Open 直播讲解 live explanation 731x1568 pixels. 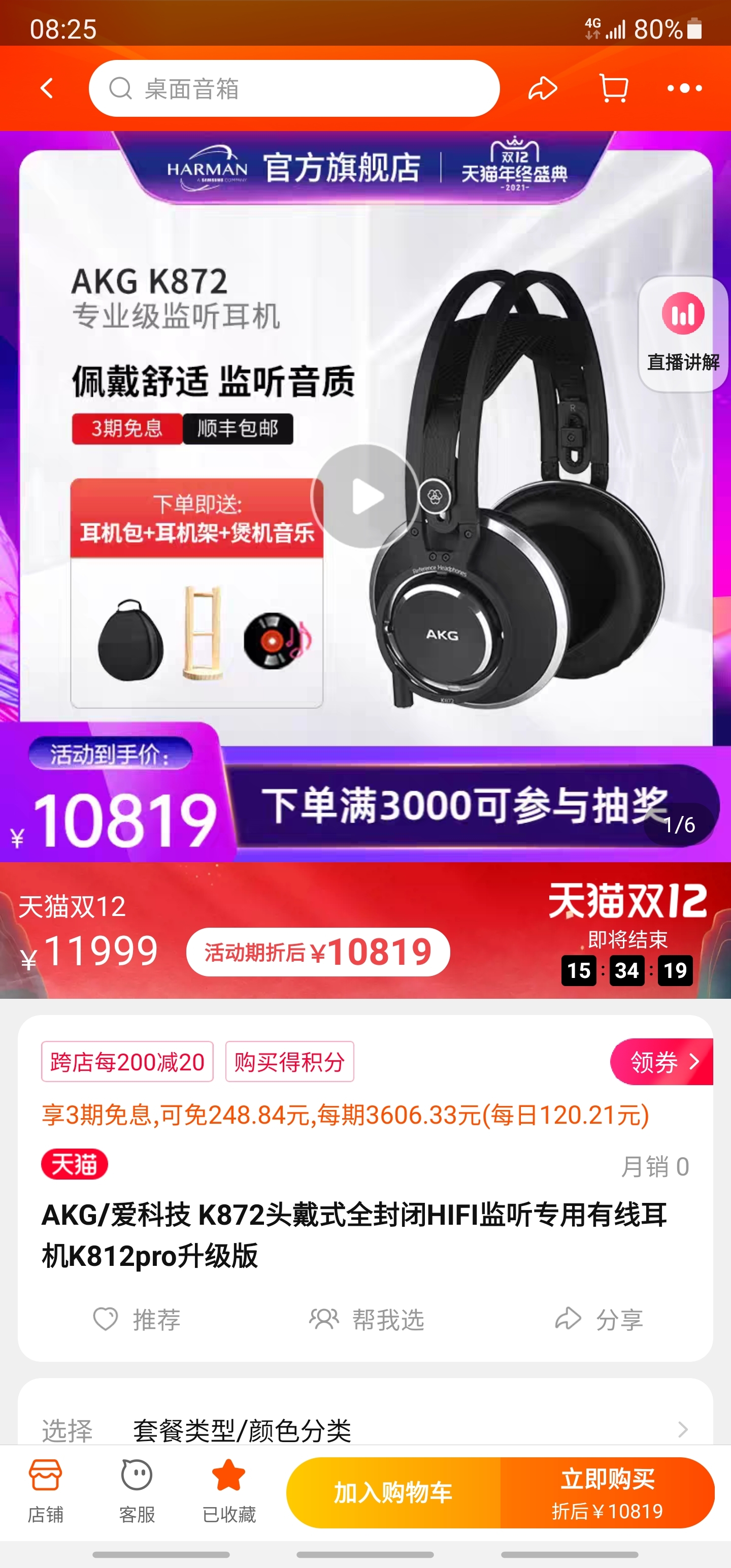click(x=682, y=334)
